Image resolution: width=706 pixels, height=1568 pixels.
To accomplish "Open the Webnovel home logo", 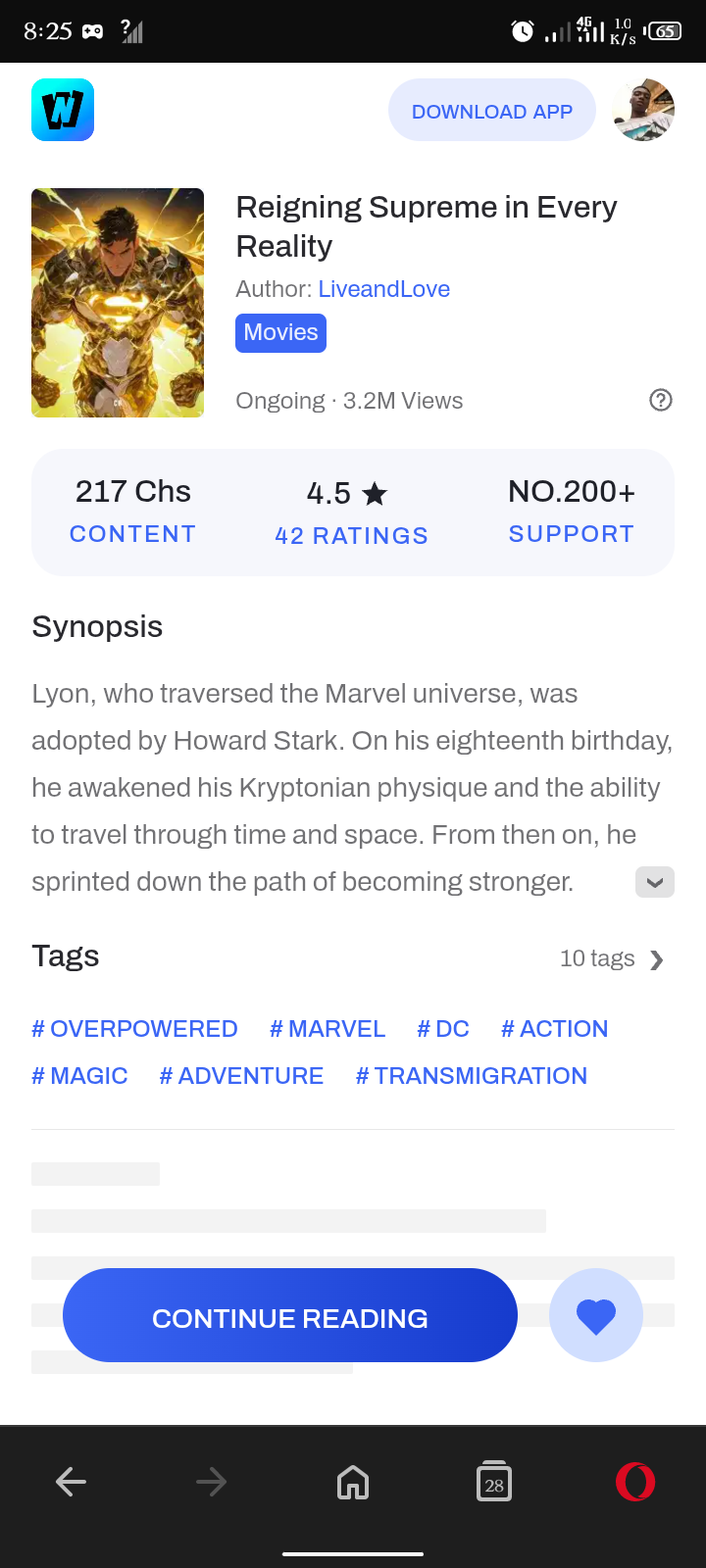I will (x=63, y=110).
